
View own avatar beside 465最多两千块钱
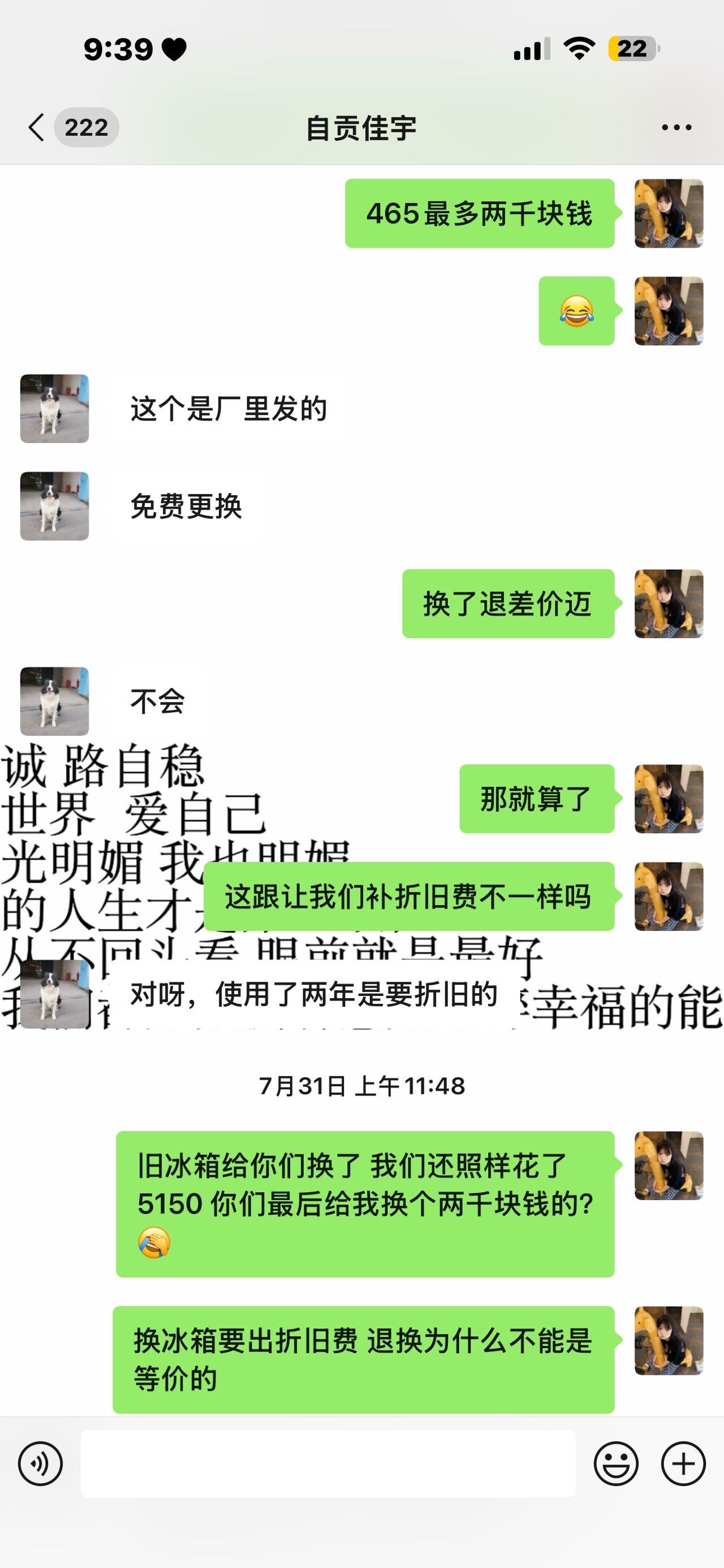click(669, 214)
